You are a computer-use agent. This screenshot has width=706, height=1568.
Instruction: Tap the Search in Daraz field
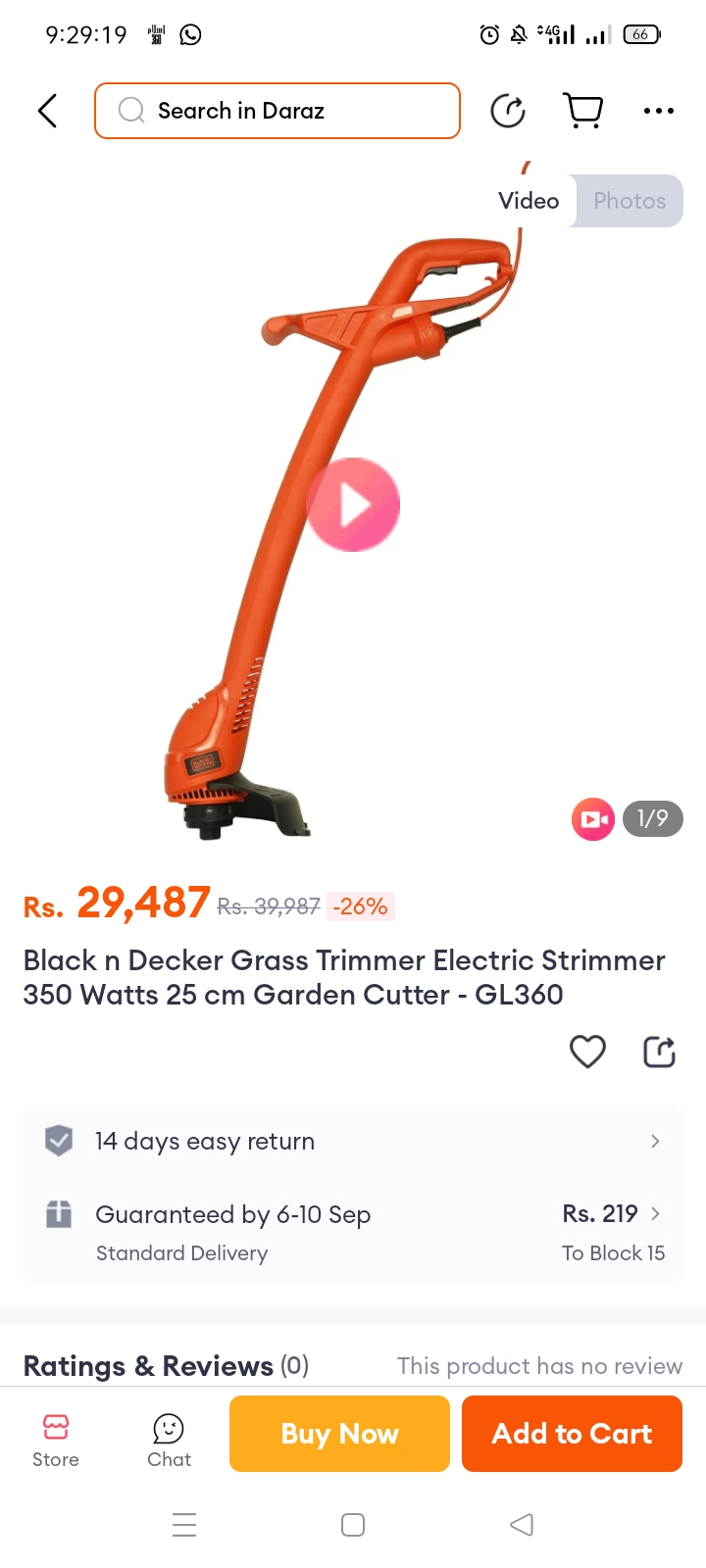click(x=277, y=111)
